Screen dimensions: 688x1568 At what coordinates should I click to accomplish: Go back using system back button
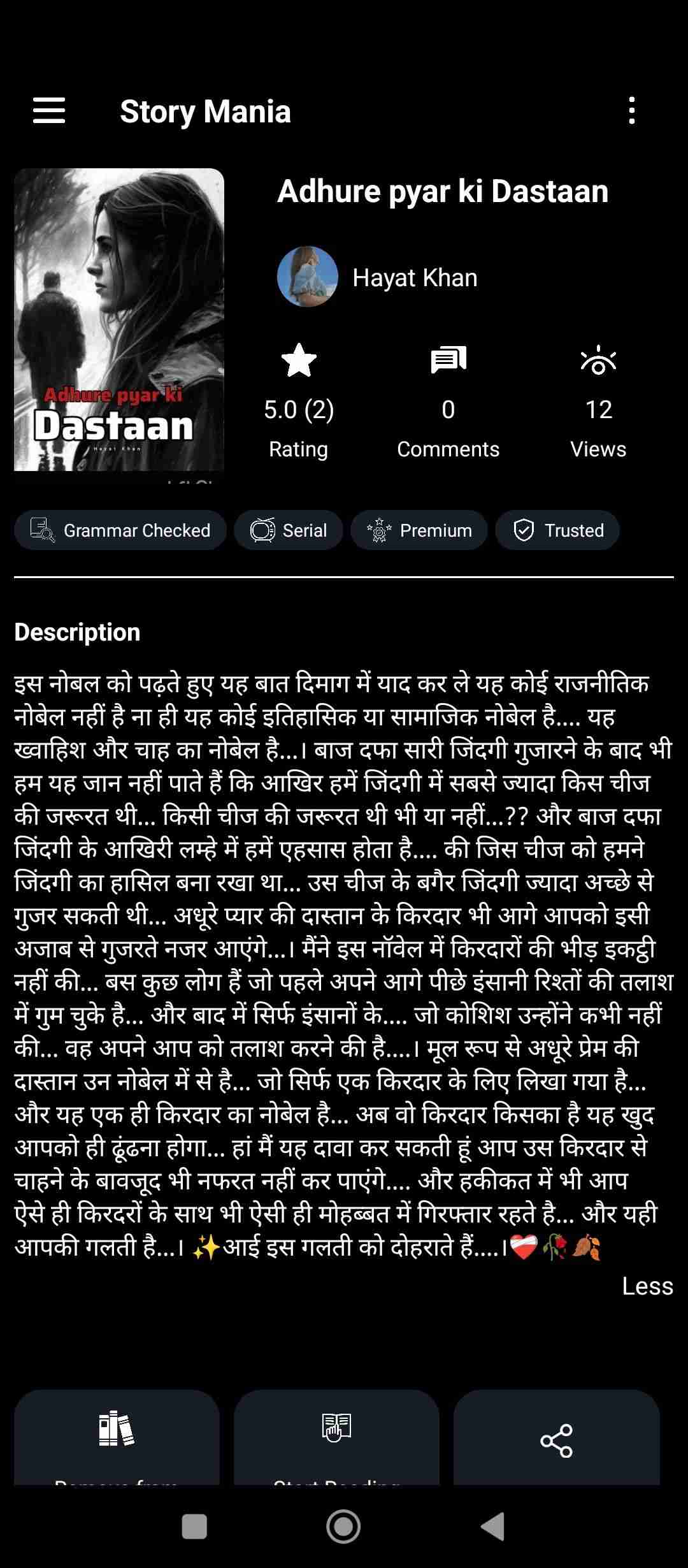point(492,1527)
